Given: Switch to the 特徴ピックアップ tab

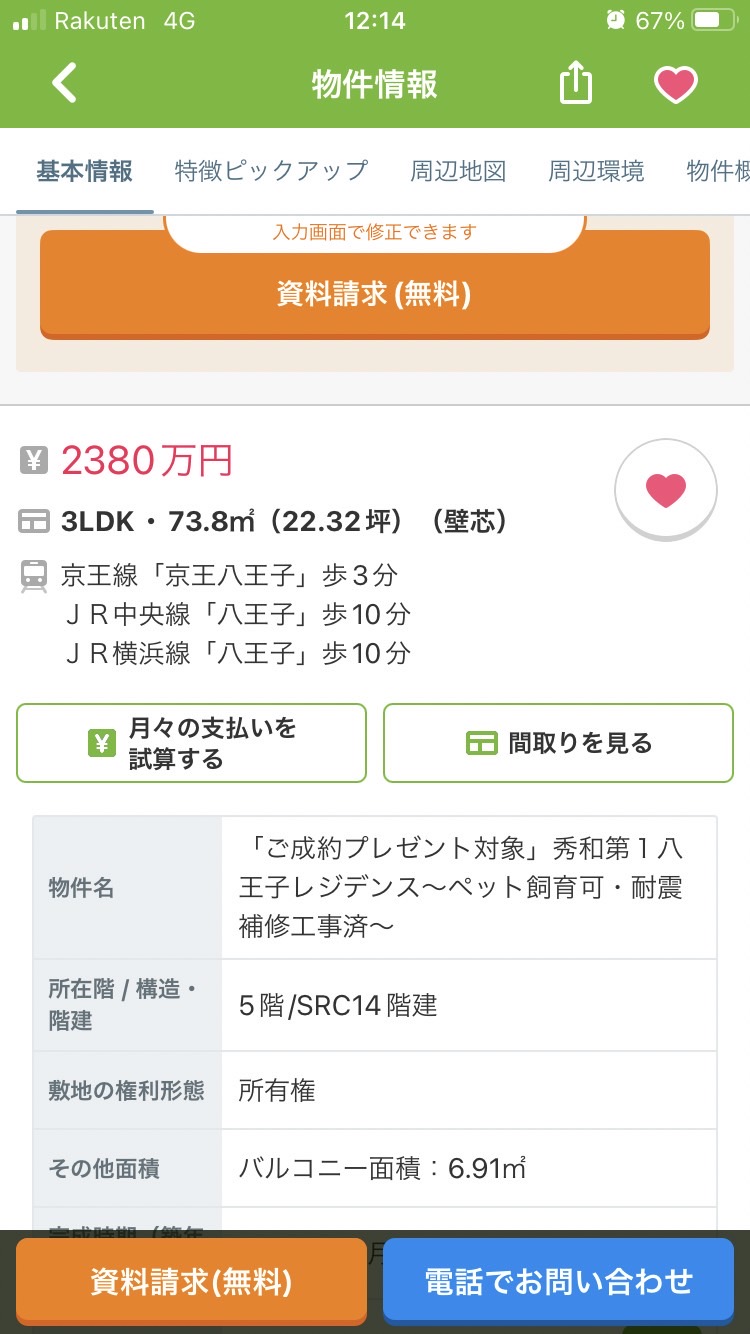Looking at the screenshot, I should point(271,171).
